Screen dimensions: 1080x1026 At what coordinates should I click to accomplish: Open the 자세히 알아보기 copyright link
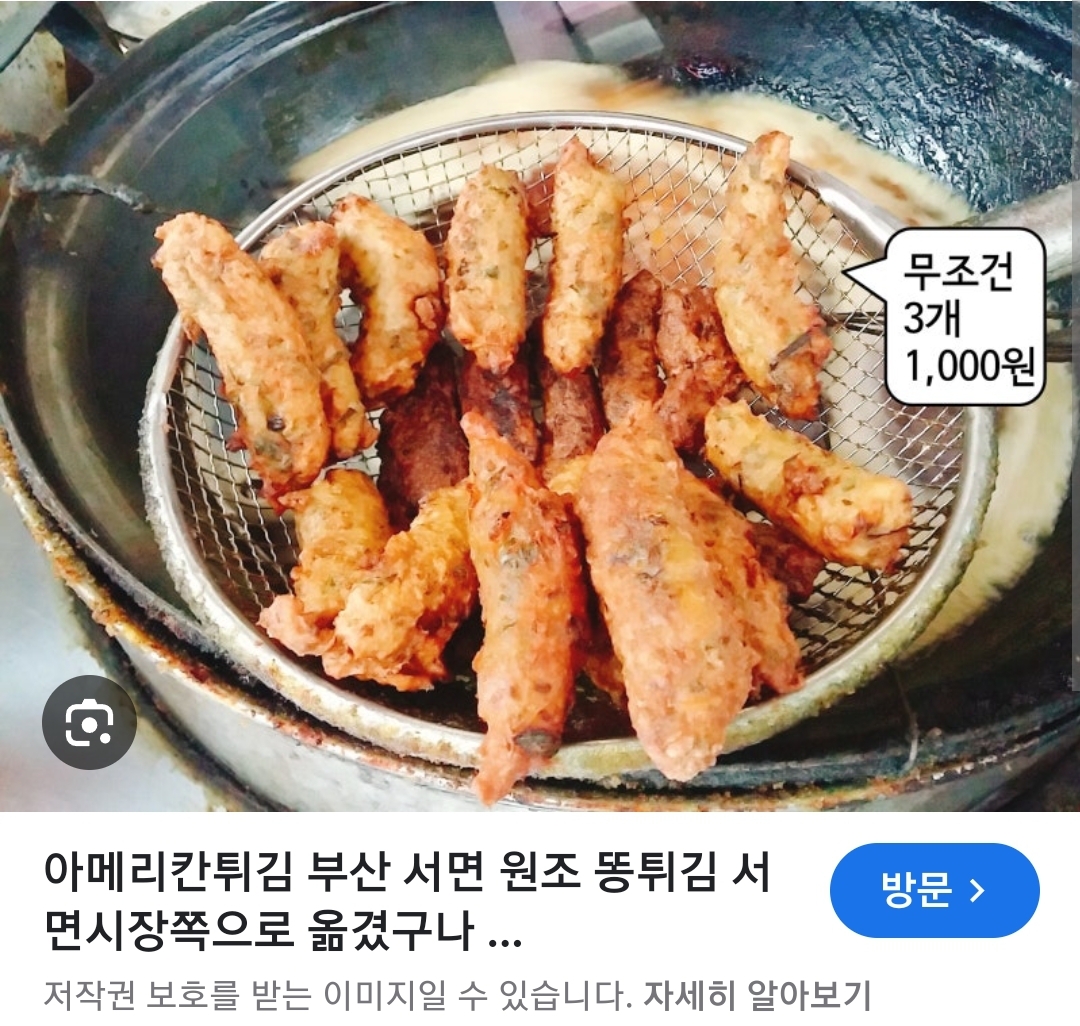pos(757,996)
